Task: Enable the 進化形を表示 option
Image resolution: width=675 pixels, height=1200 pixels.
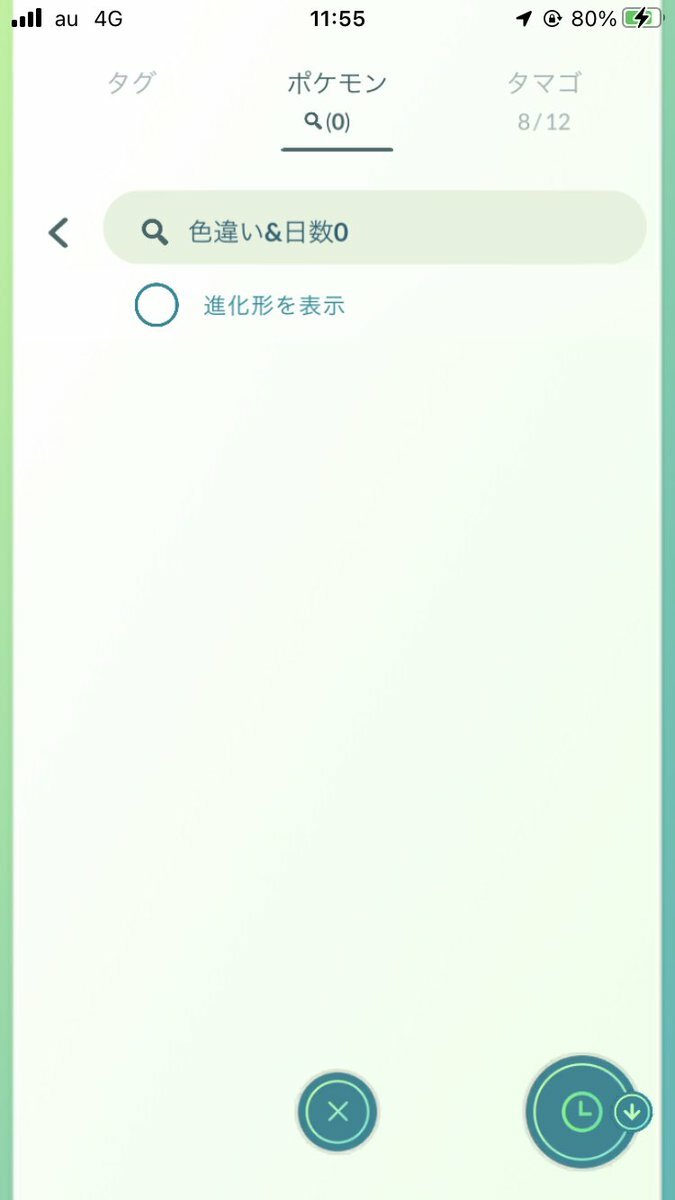Action: click(x=157, y=306)
